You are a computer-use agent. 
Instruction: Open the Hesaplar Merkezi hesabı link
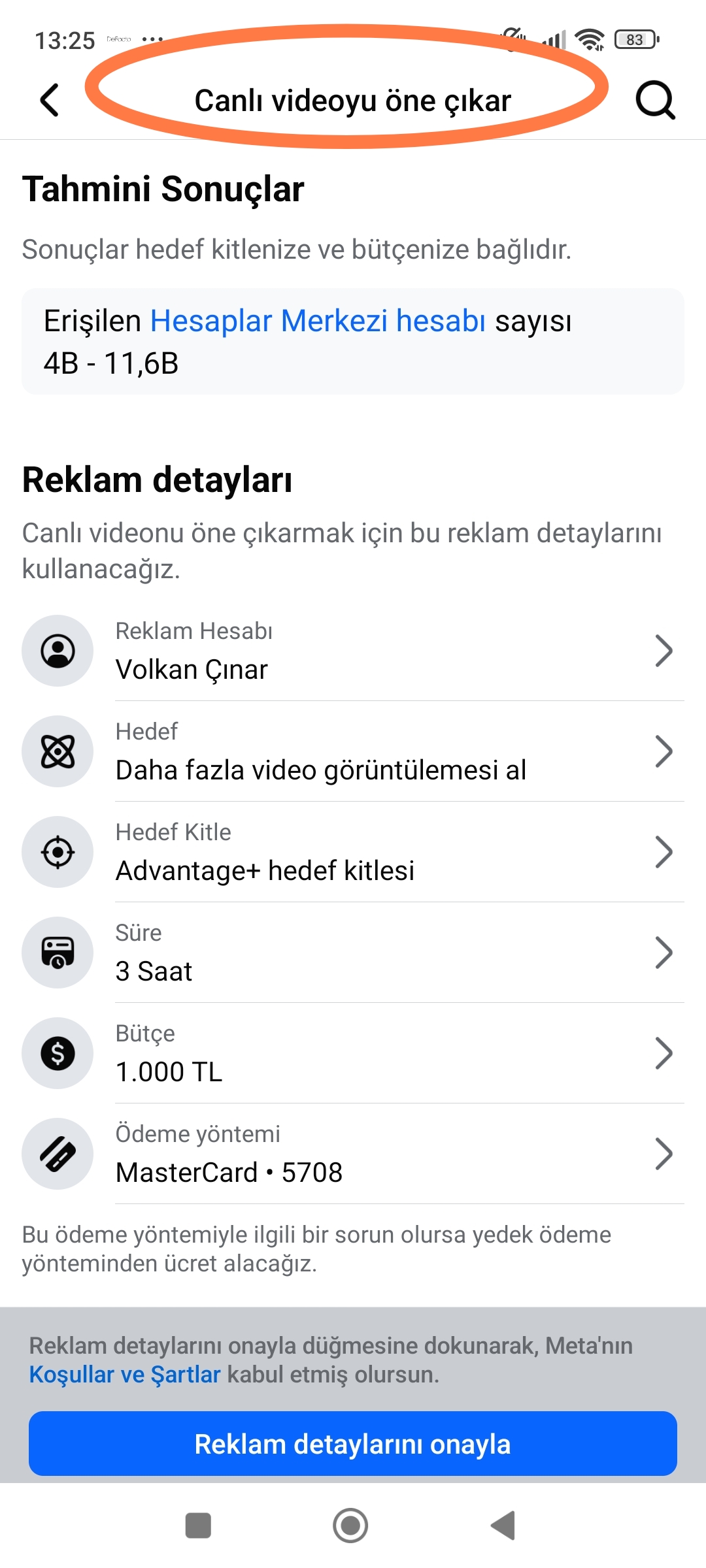(318, 321)
